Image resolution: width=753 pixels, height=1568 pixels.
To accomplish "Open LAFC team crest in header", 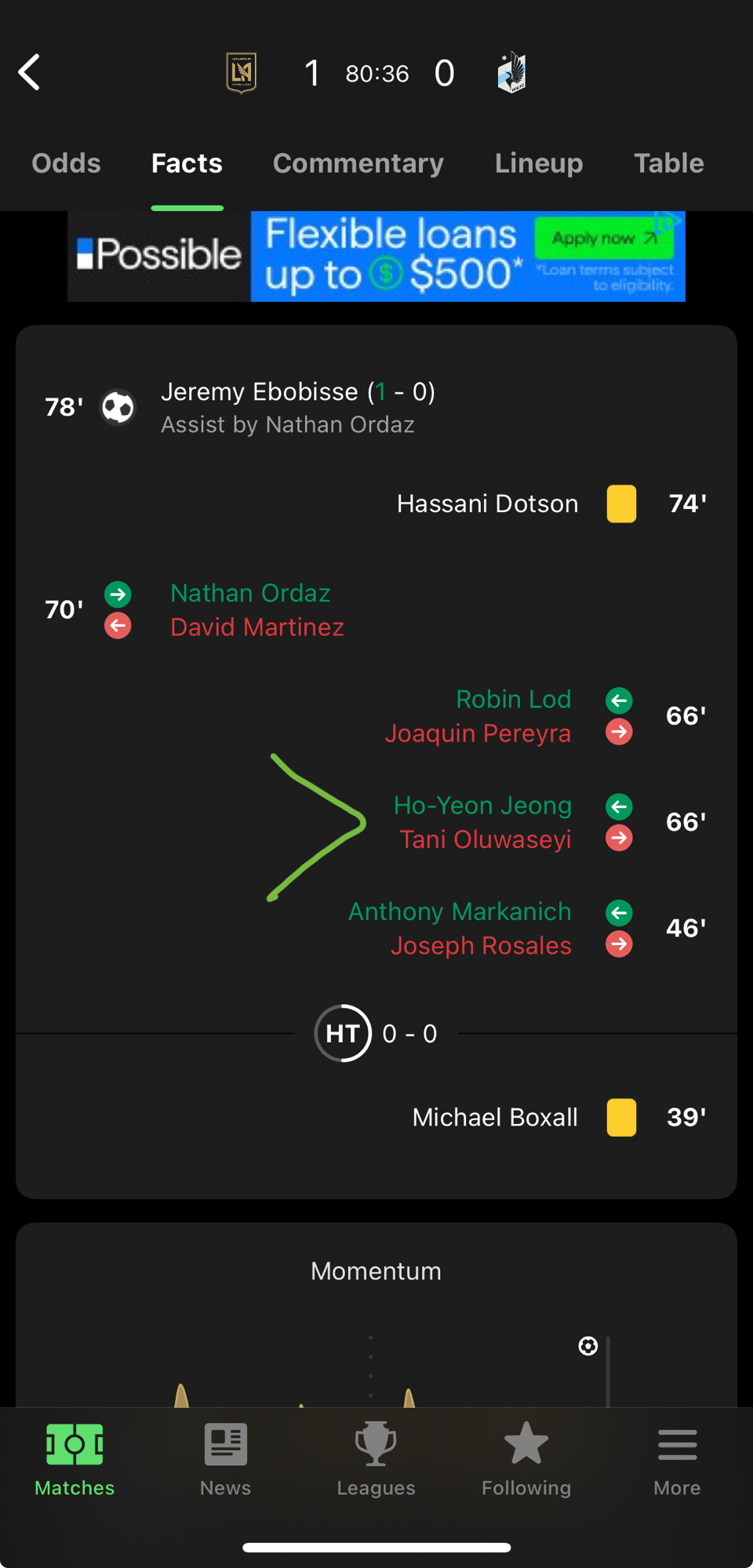I will click(242, 73).
